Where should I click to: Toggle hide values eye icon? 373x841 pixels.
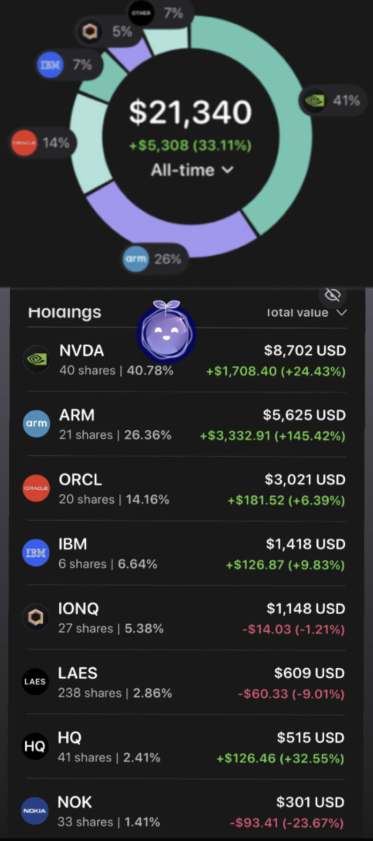[333, 294]
